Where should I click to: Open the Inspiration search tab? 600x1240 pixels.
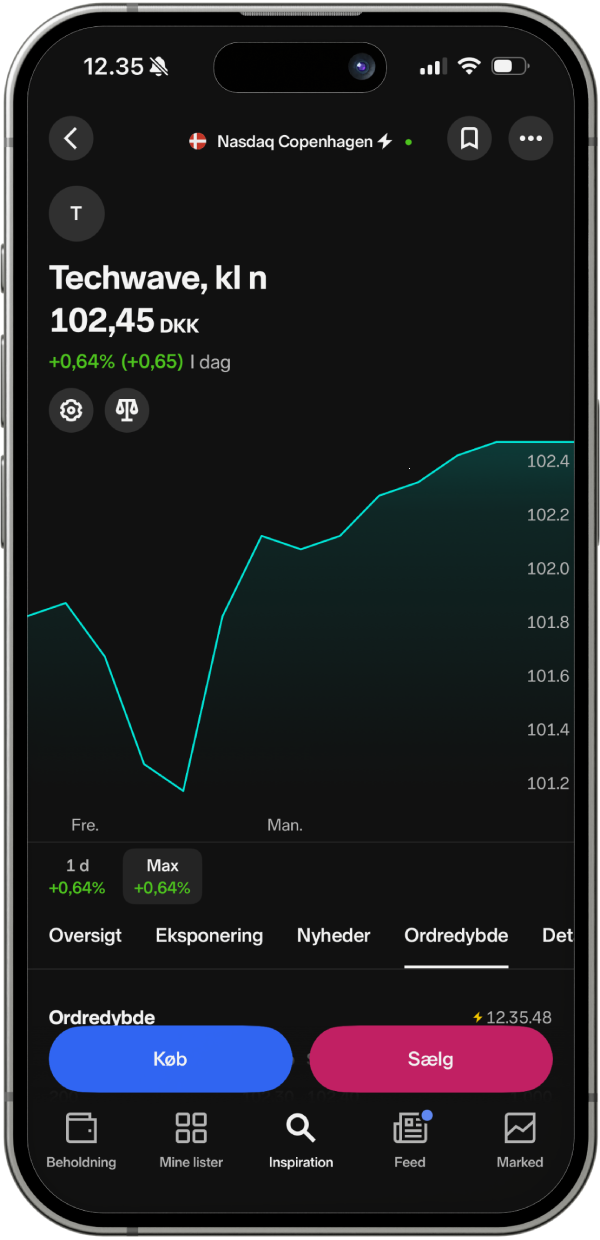[x=301, y=1140]
